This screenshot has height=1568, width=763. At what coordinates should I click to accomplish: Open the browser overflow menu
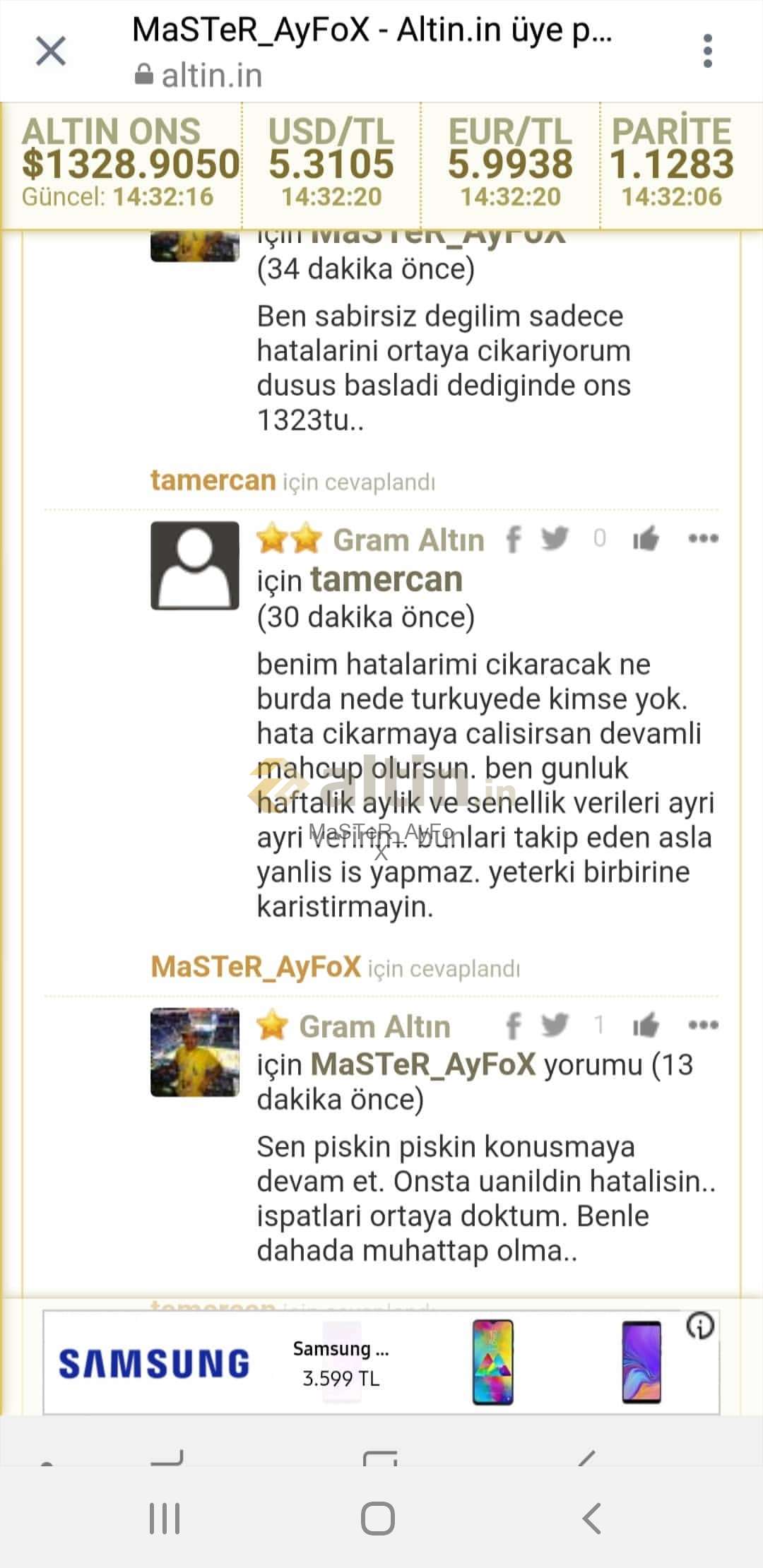tap(707, 51)
